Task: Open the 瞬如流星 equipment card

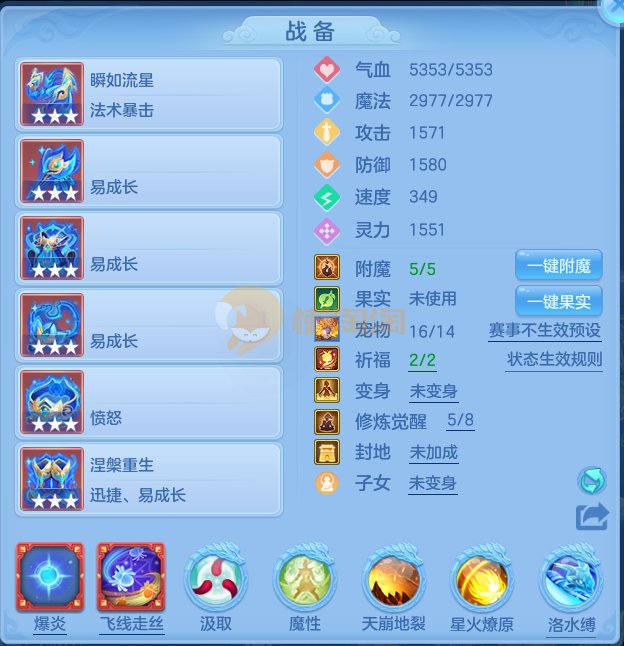Action: [x=150, y=95]
